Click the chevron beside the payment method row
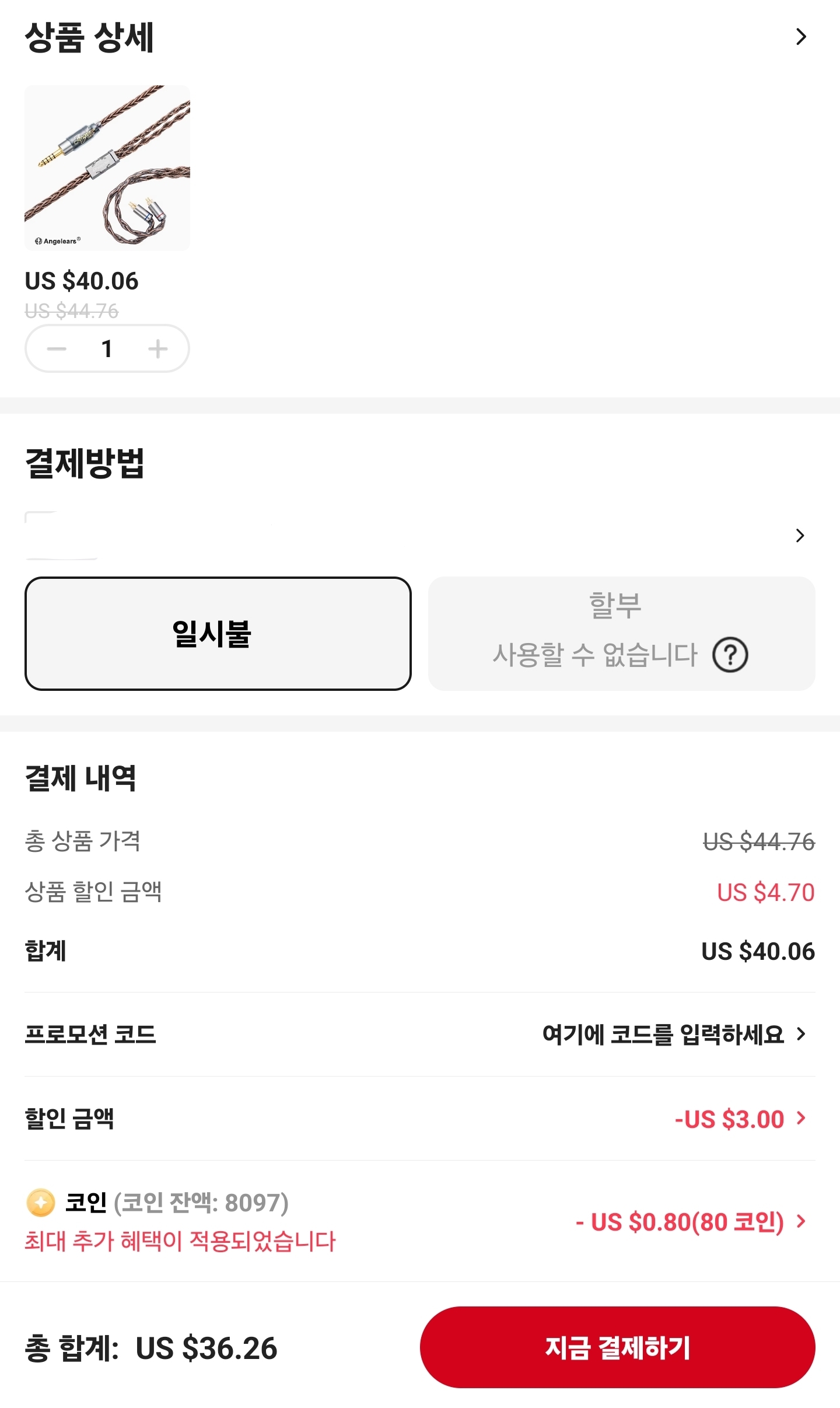 click(801, 535)
